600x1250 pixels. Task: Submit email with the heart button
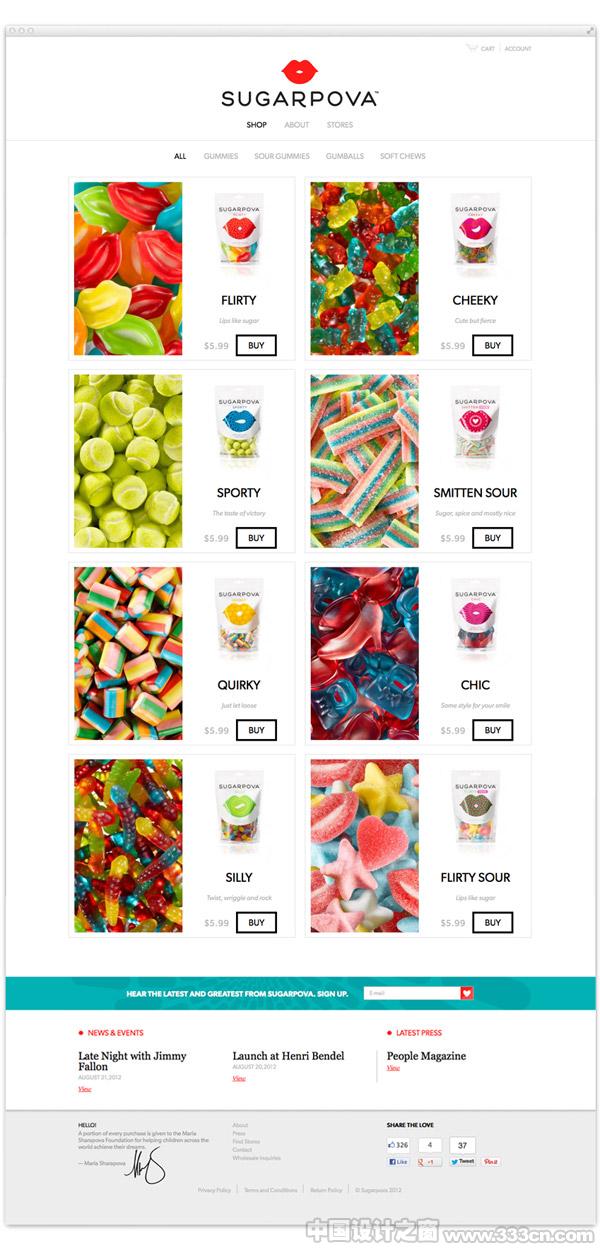pos(466,993)
